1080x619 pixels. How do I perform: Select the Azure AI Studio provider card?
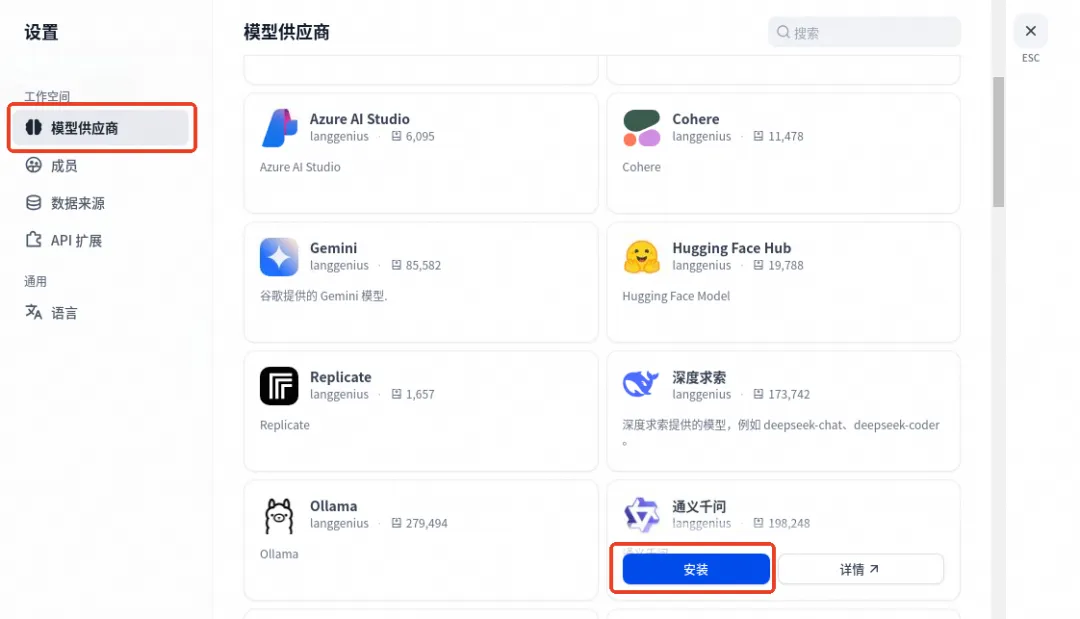click(420, 152)
